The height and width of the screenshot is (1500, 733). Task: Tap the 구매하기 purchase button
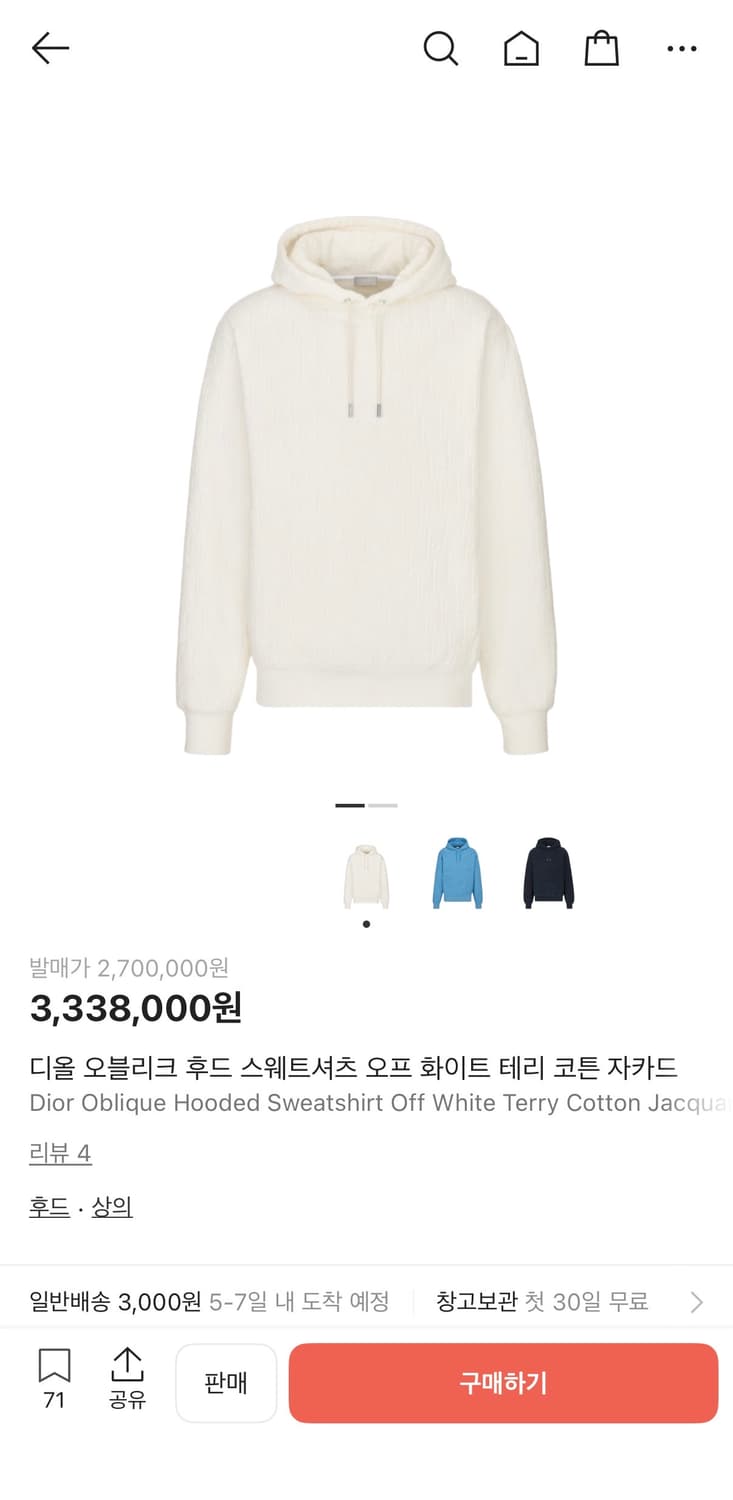(x=502, y=1383)
